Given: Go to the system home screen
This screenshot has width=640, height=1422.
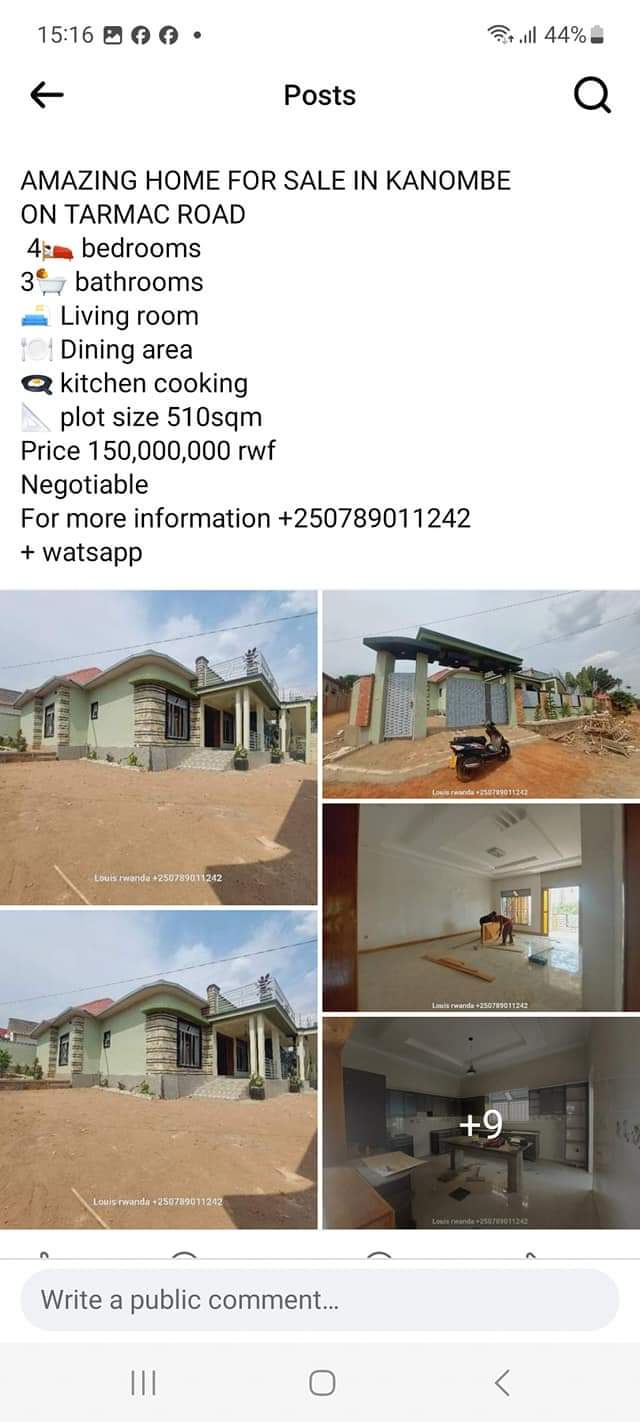Looking at the screenshot, I should [x=321, y=1383].
